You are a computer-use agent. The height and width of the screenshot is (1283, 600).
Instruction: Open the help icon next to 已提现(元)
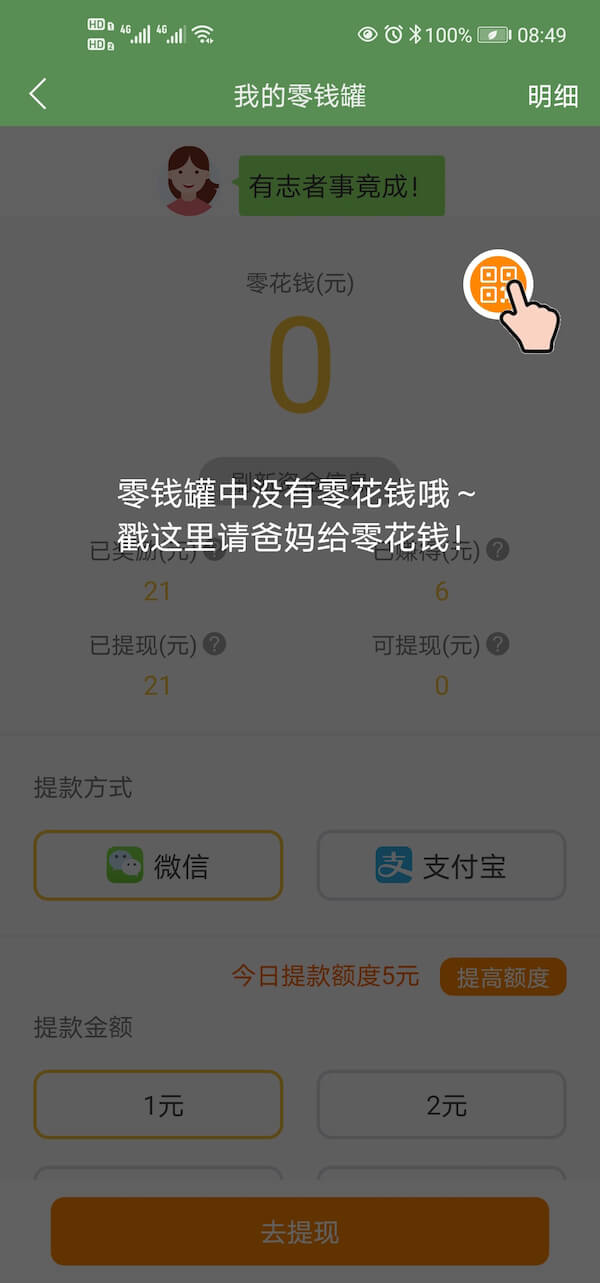214,644
